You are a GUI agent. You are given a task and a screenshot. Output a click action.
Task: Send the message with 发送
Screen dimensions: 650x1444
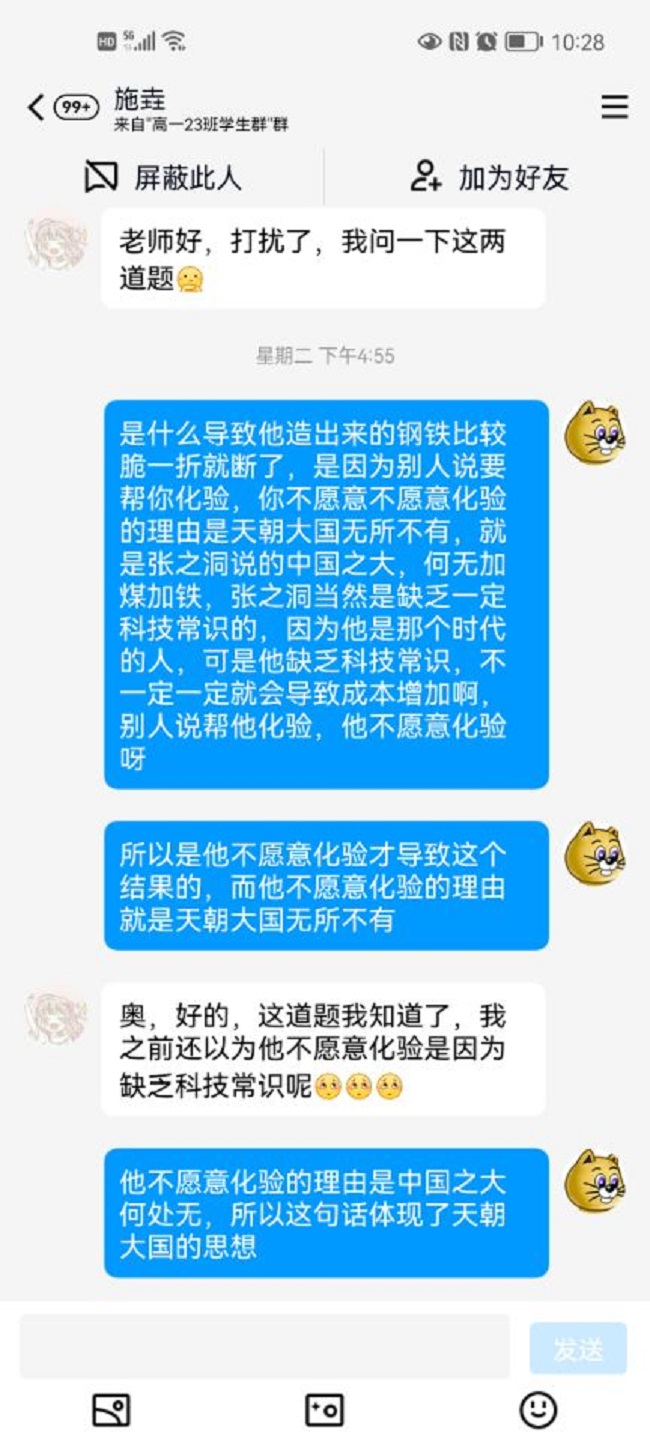coord(578,1348)
